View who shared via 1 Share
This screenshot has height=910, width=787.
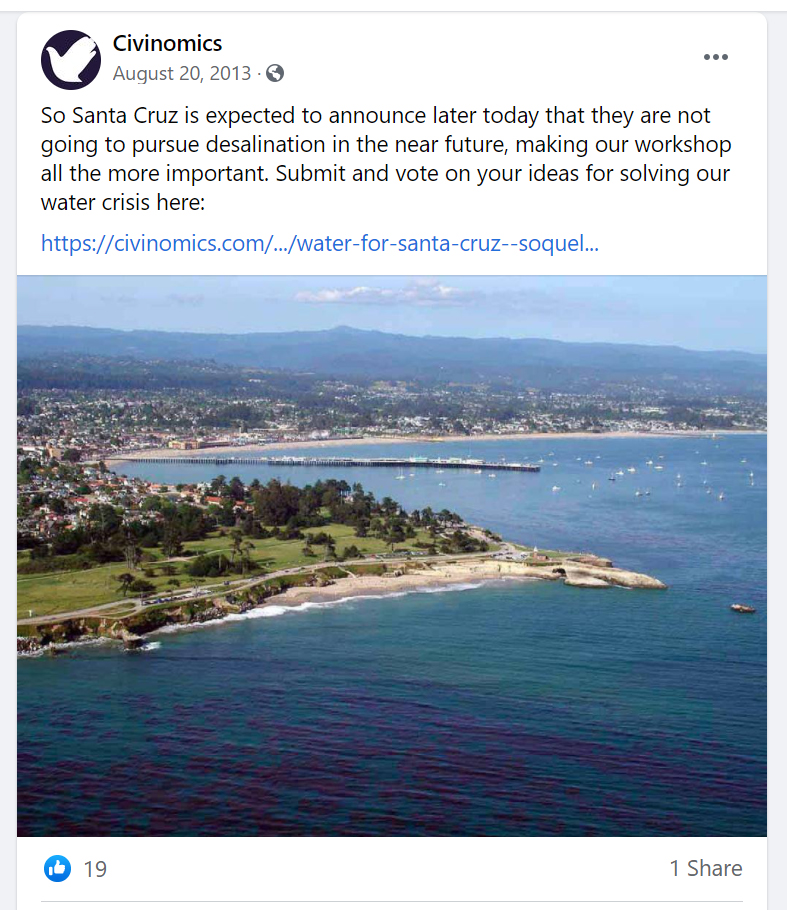coord(705,868)
